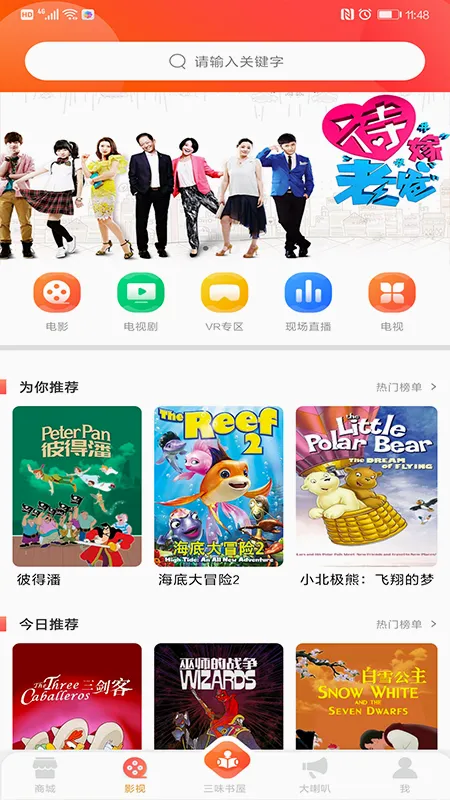The image size is (450, 800).
Task: Open 现场直播 live broadcasts
Action: pyautogui.click(x=308, y=302)
